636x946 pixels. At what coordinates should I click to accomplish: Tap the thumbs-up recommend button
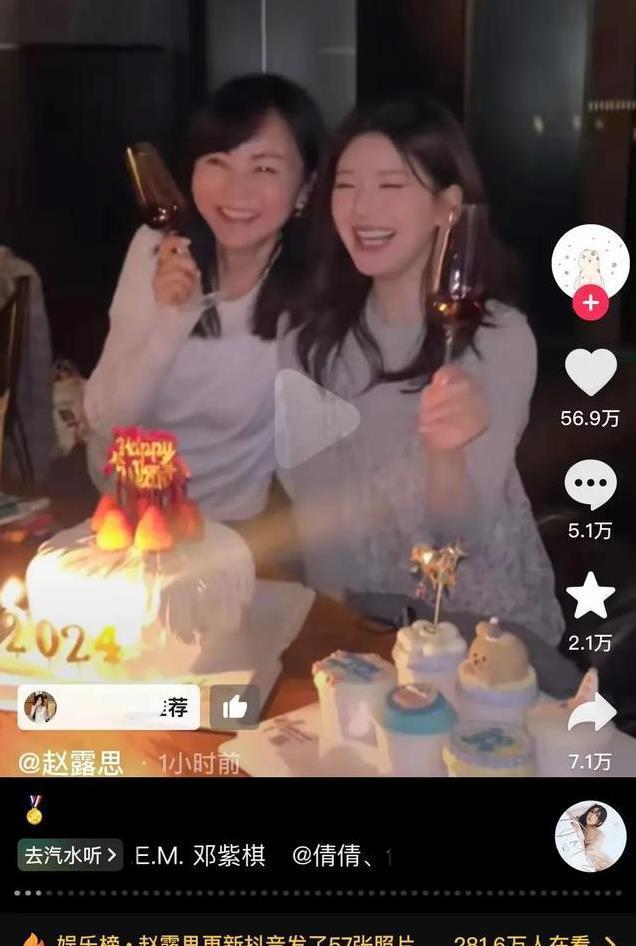tap(235, 707)
